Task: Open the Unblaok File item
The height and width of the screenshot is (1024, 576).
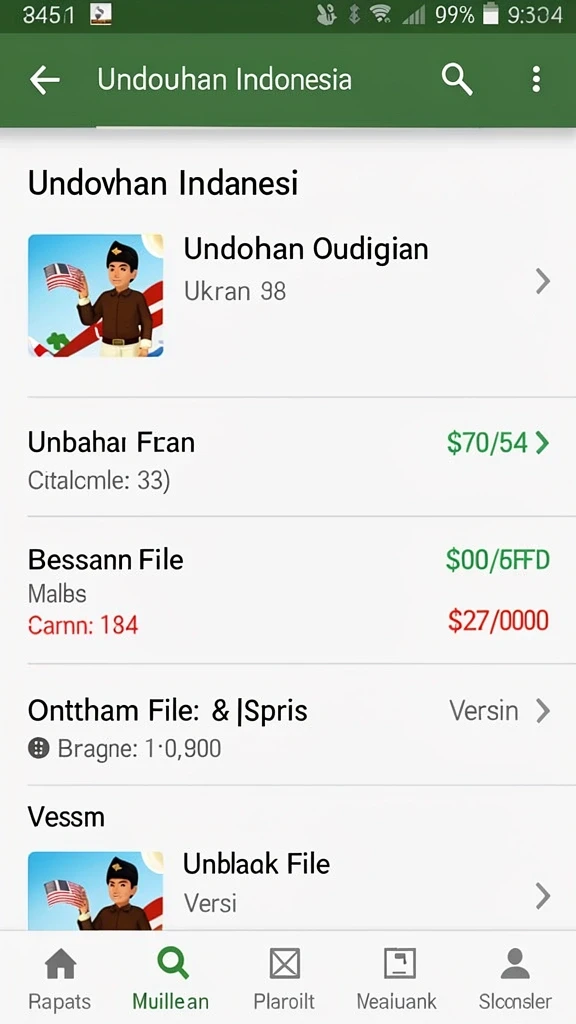Action: coord(288,889)
